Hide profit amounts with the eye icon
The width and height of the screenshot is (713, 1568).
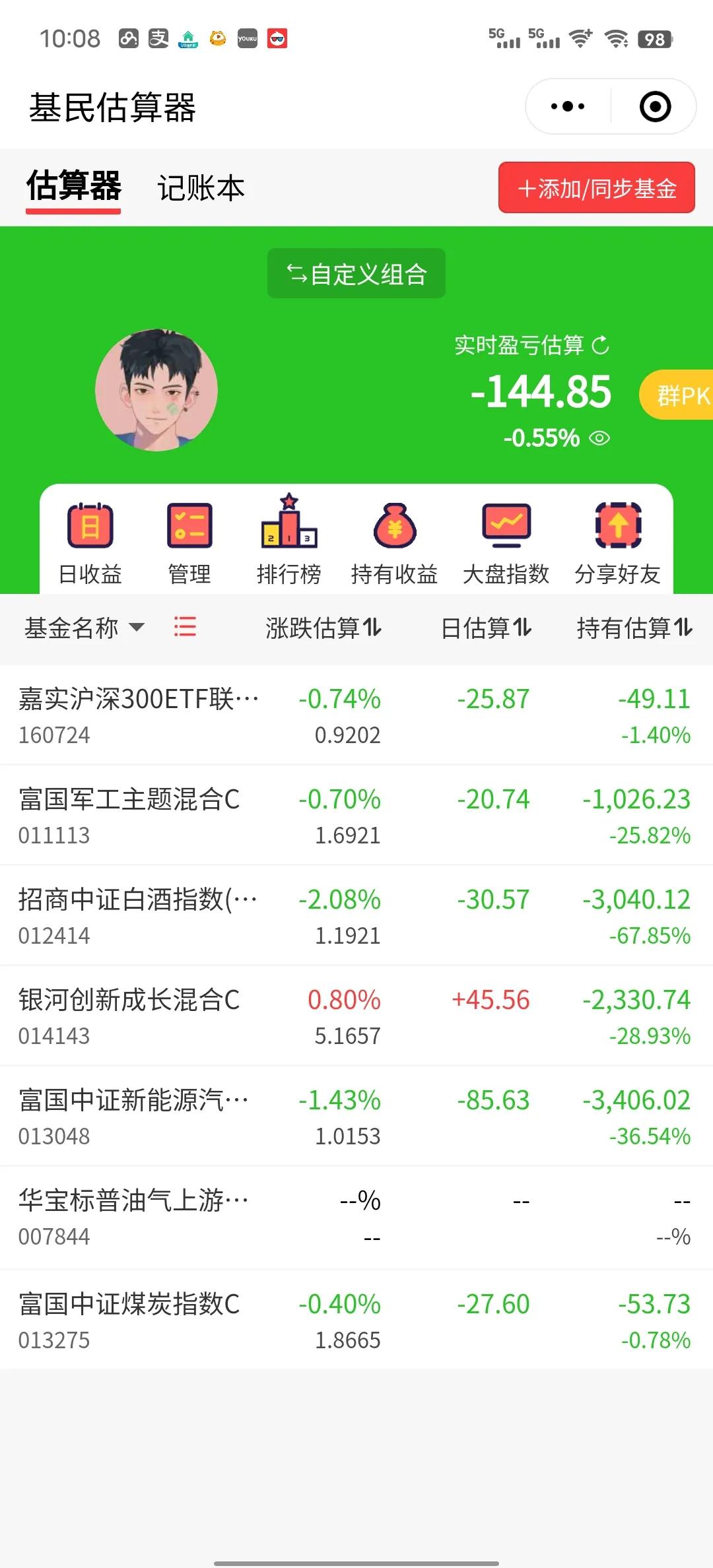pyautogui.click(x=599, y=438)
